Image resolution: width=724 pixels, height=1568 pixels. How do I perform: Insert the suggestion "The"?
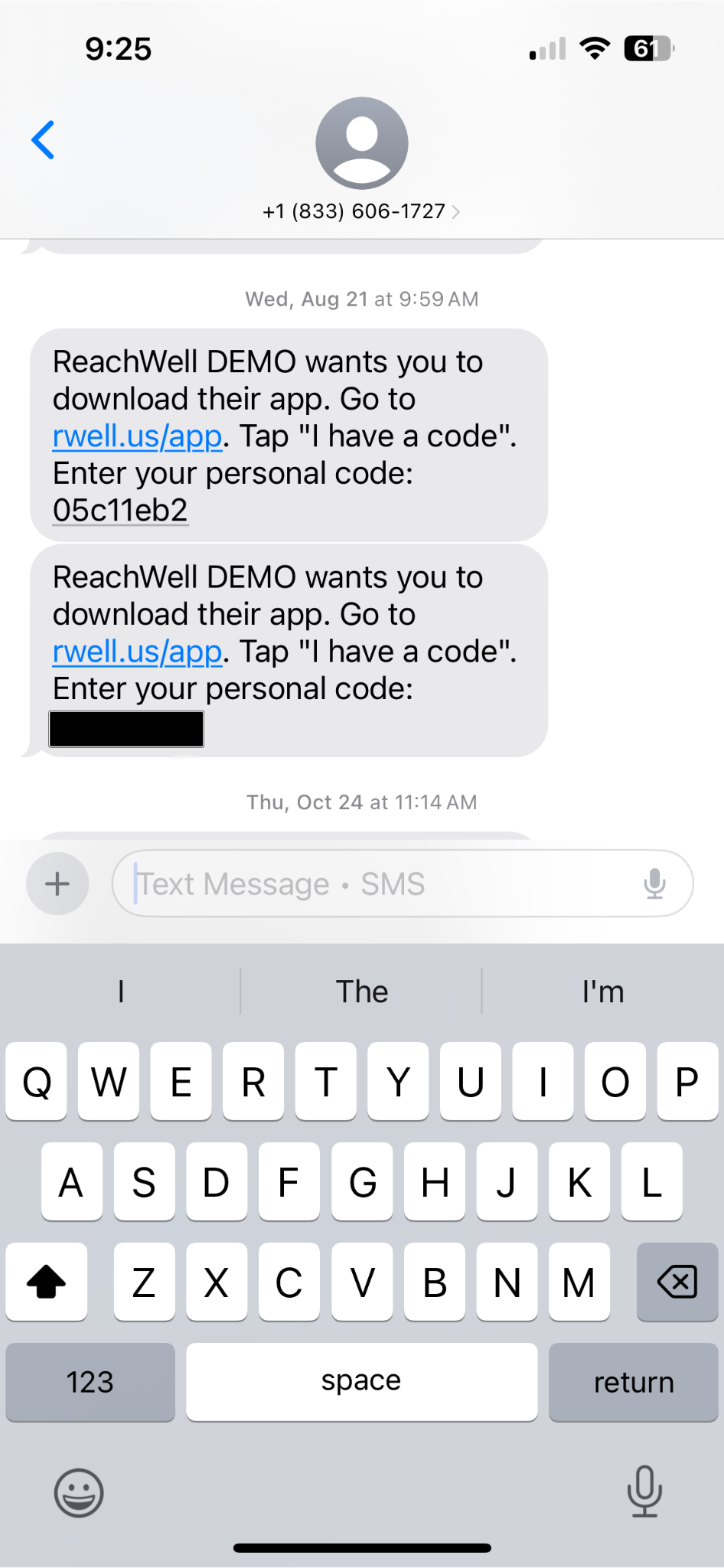point(362,991)
